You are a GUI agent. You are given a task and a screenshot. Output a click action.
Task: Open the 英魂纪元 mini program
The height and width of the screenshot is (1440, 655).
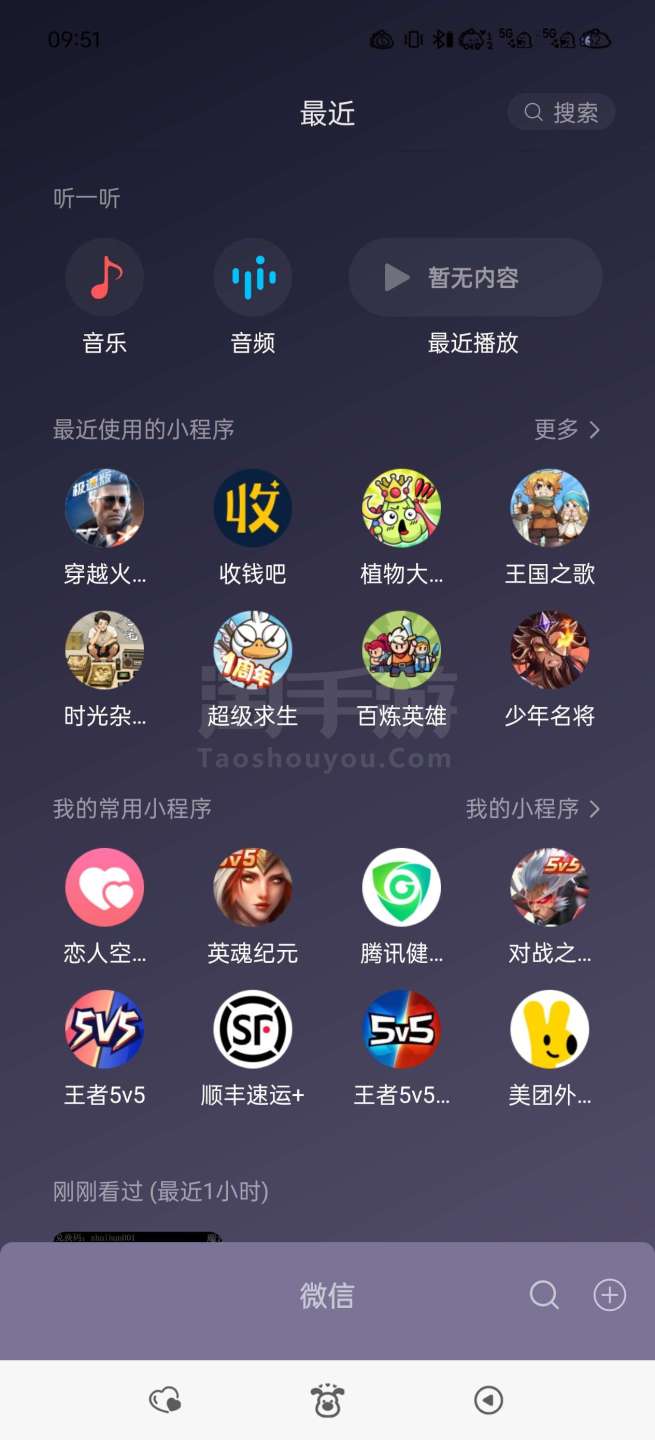point(253,888)
